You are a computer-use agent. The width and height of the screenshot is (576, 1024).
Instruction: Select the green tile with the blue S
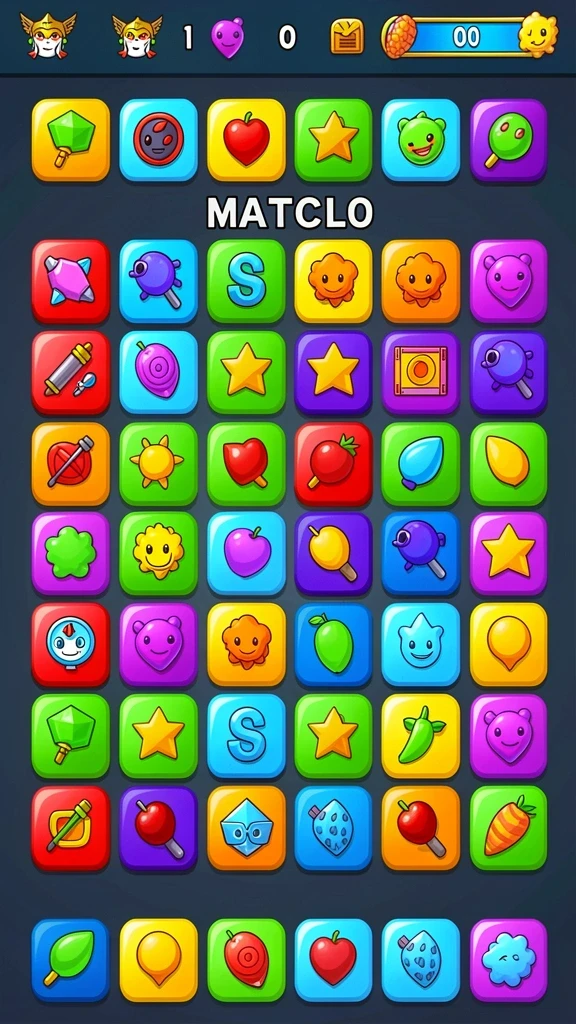click(246, 281)
